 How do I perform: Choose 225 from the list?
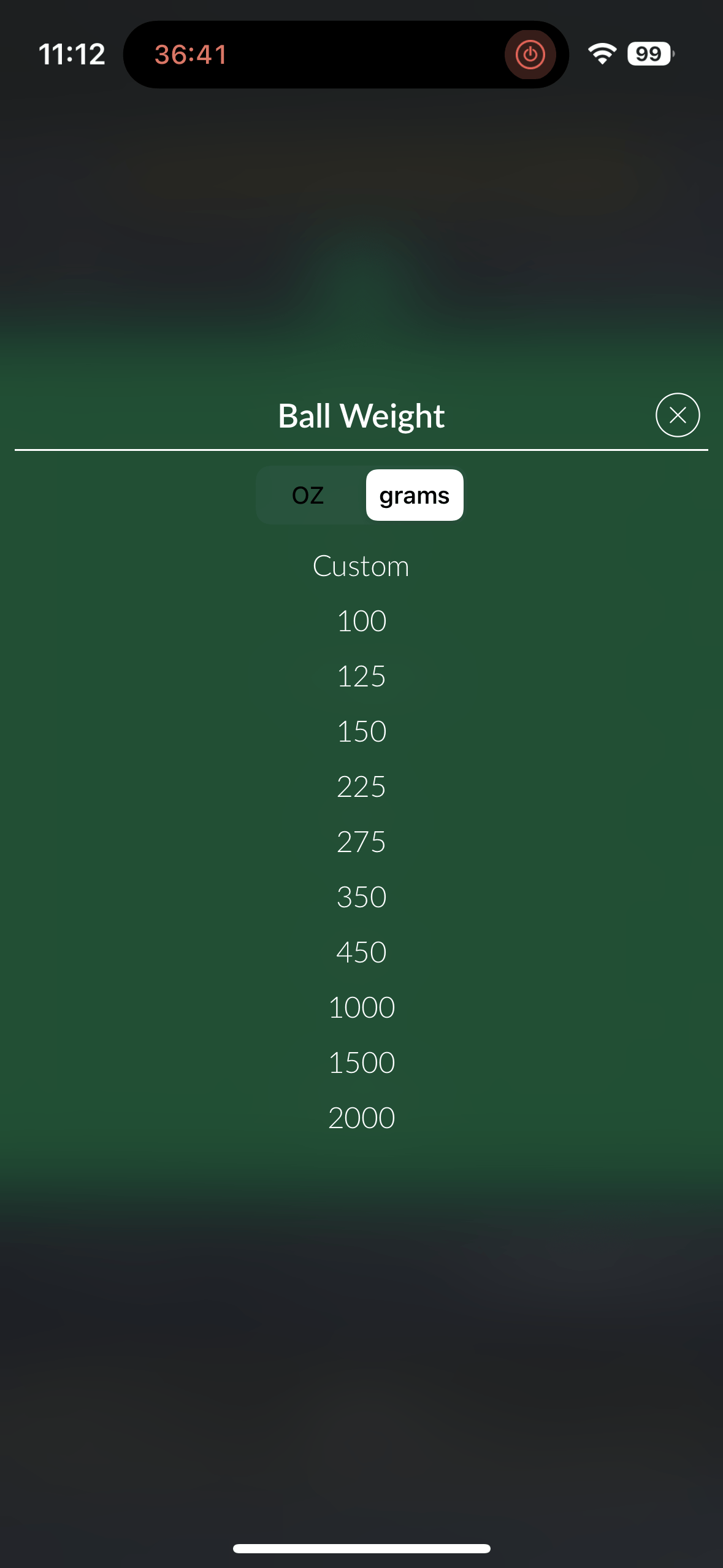[361, 786]
